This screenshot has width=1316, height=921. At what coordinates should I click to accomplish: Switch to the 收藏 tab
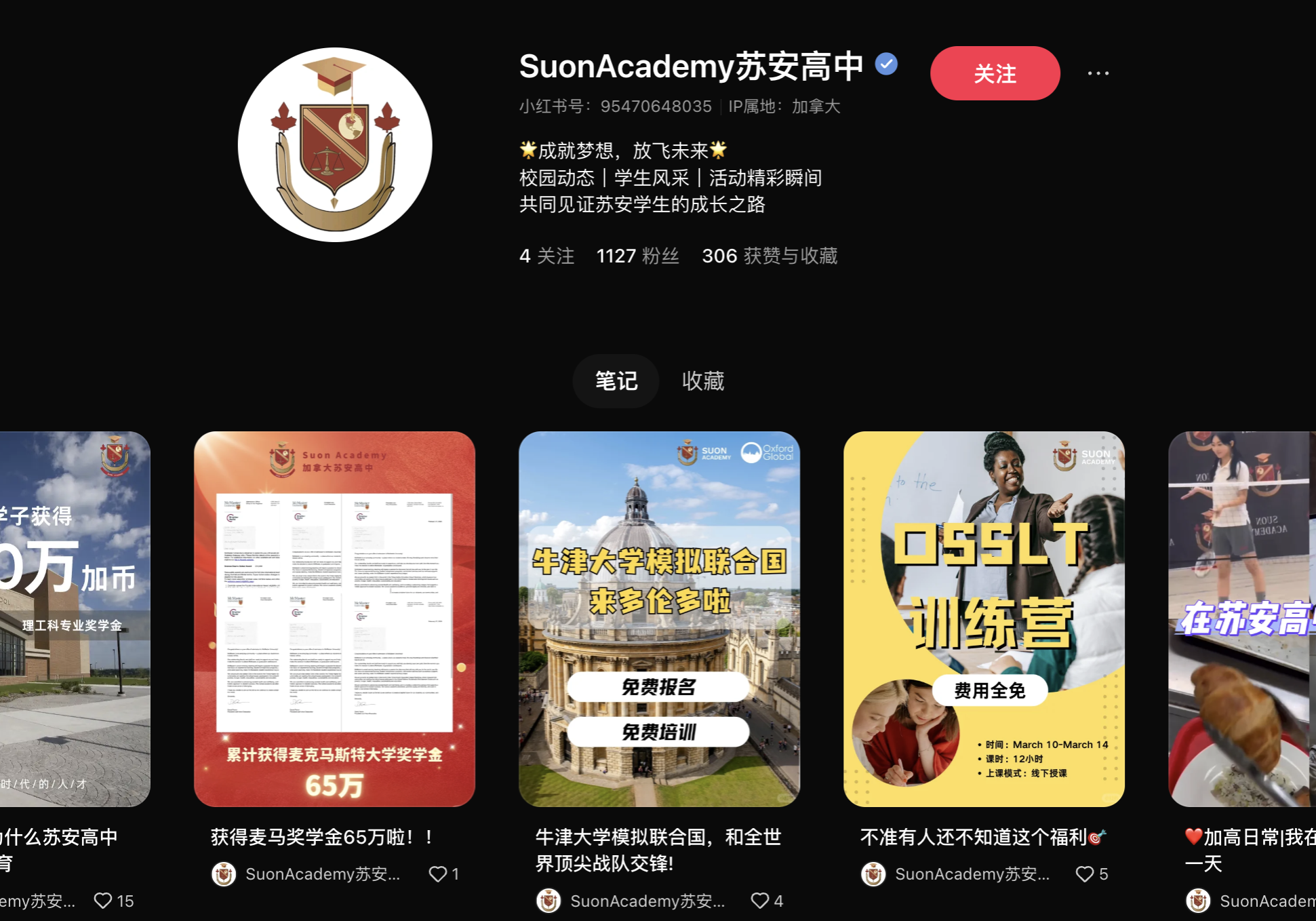click(702, 381)
